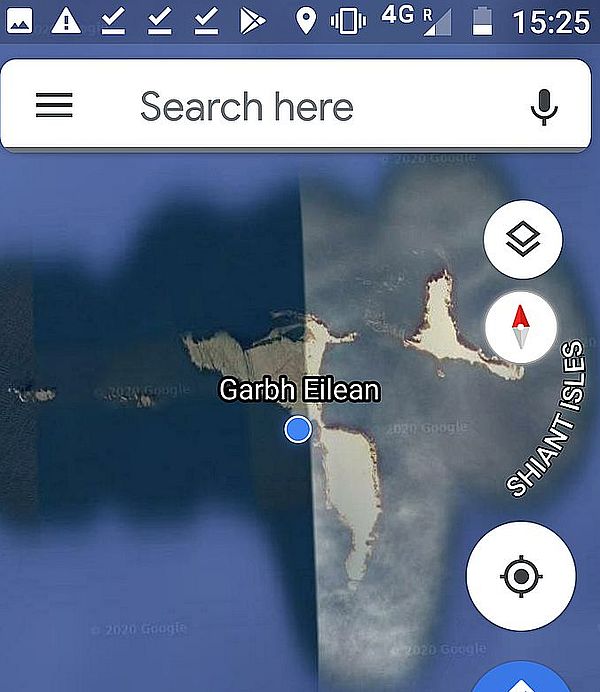The width and height of the screenshot is (600, 692).
Task: Select the Garbh Eilean place label
Action: point(299,390)
